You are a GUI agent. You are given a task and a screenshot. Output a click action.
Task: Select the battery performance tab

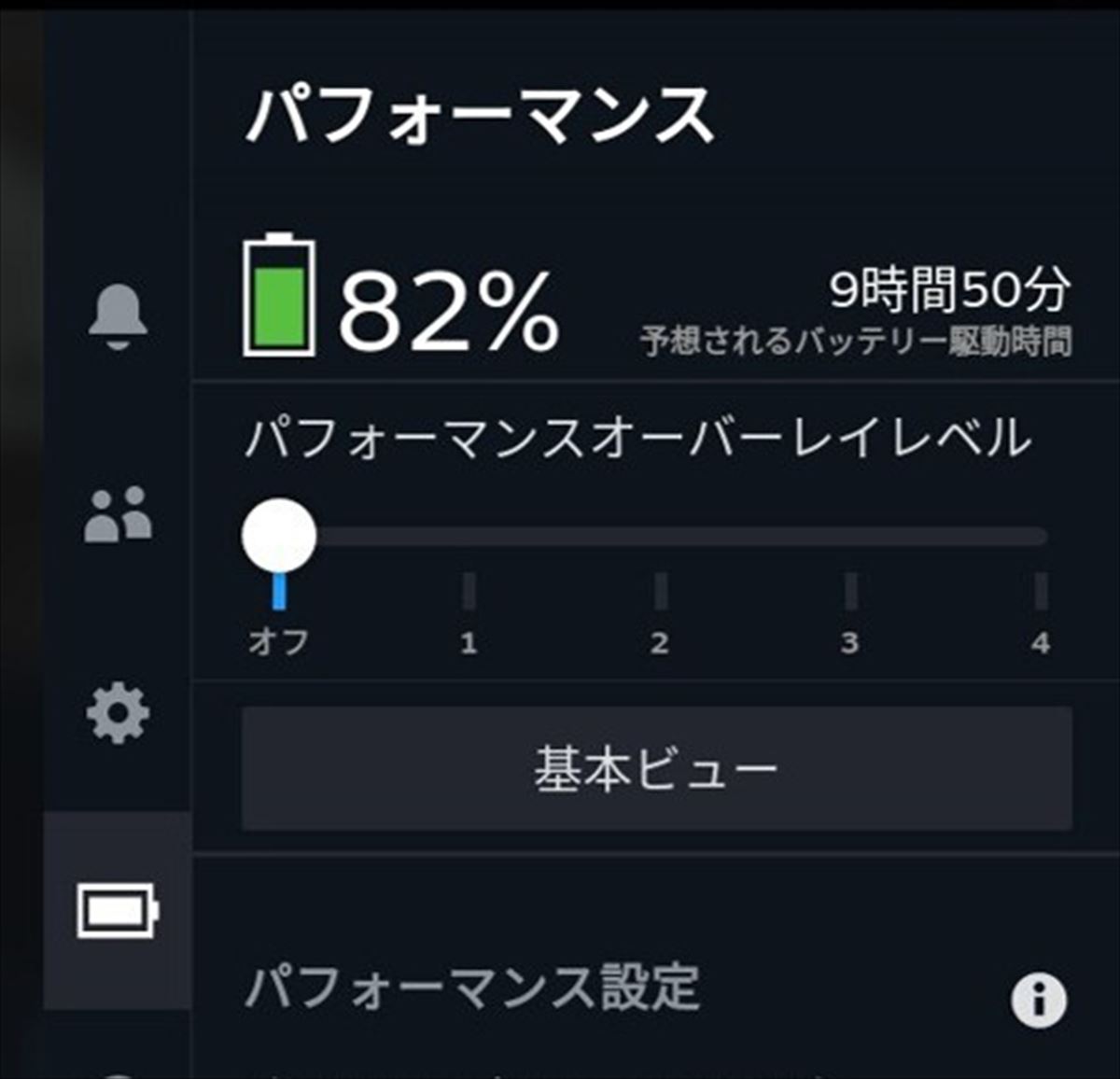tap(118, 910)
